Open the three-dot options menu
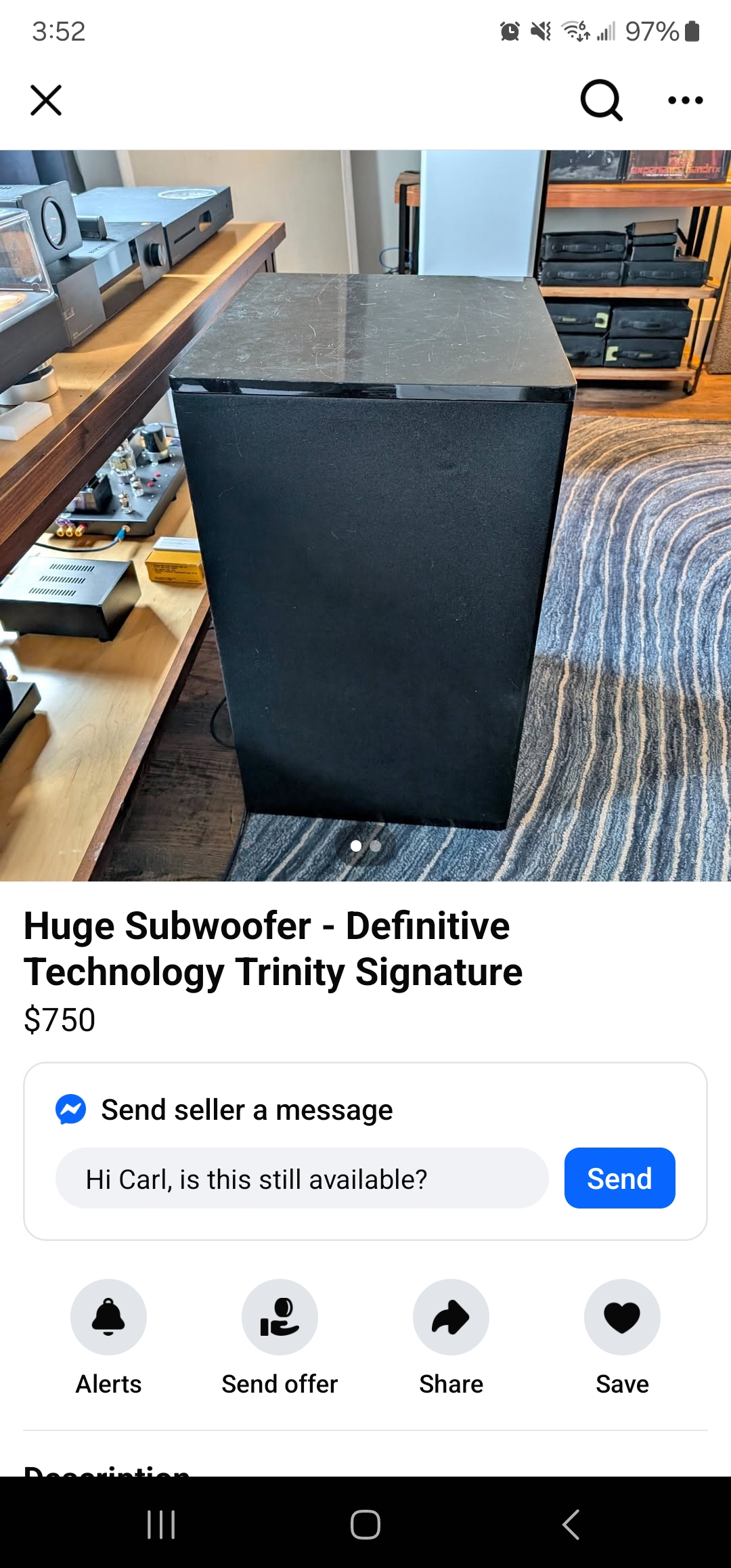 (684, 100)
